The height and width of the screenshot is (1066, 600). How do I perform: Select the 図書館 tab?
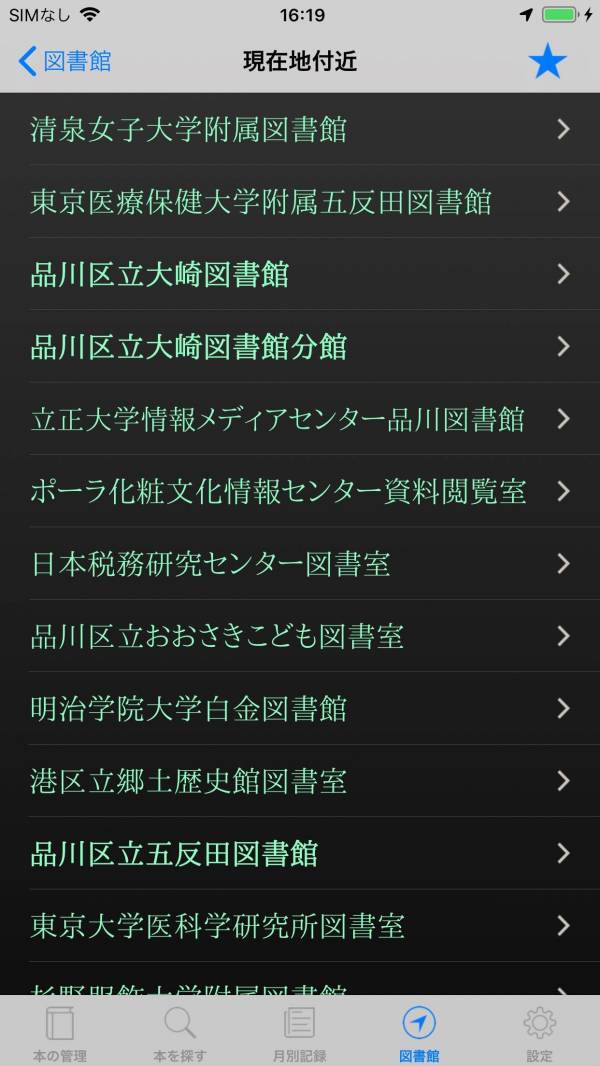tap(419, 1032)
